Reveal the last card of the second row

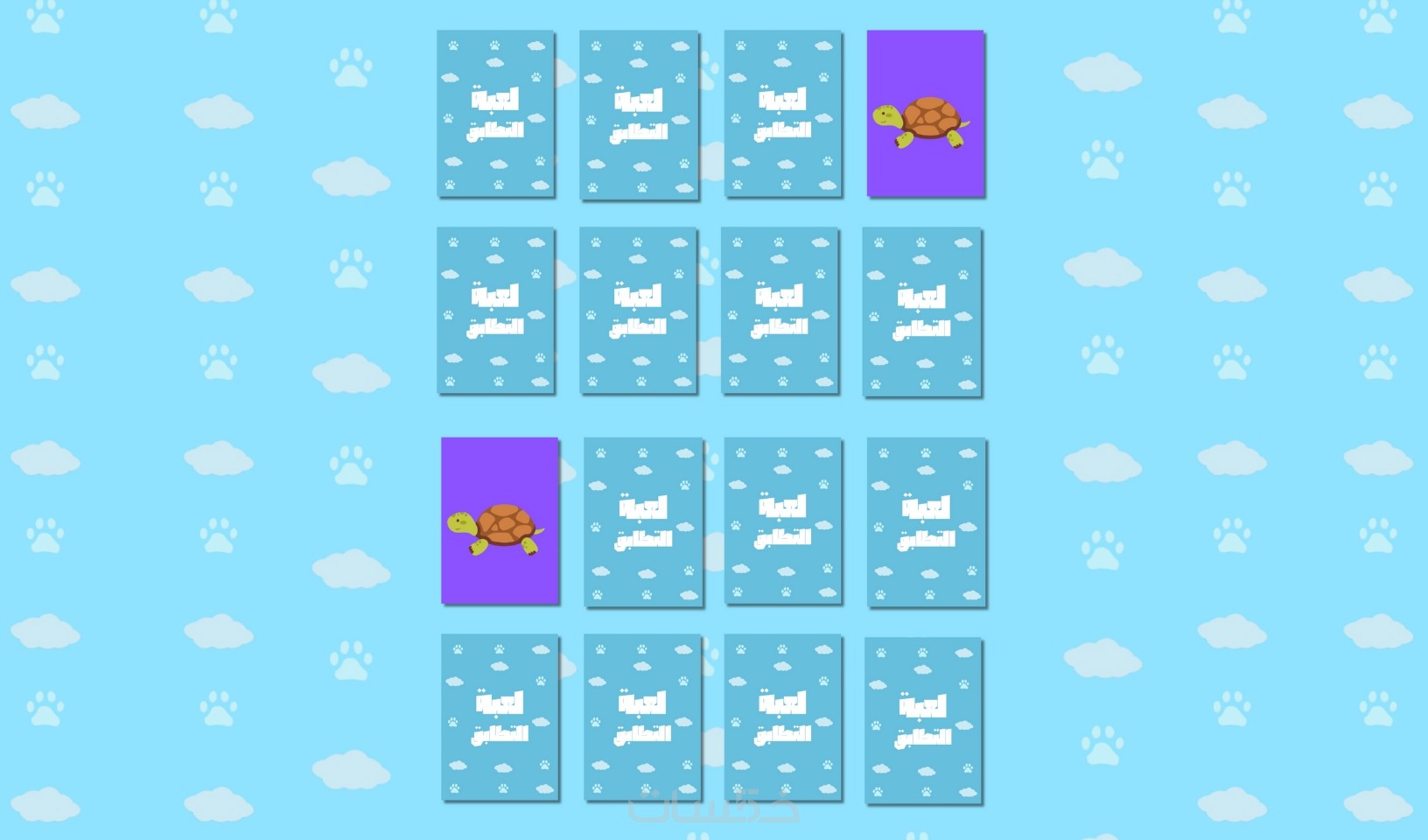click(922, 311)
